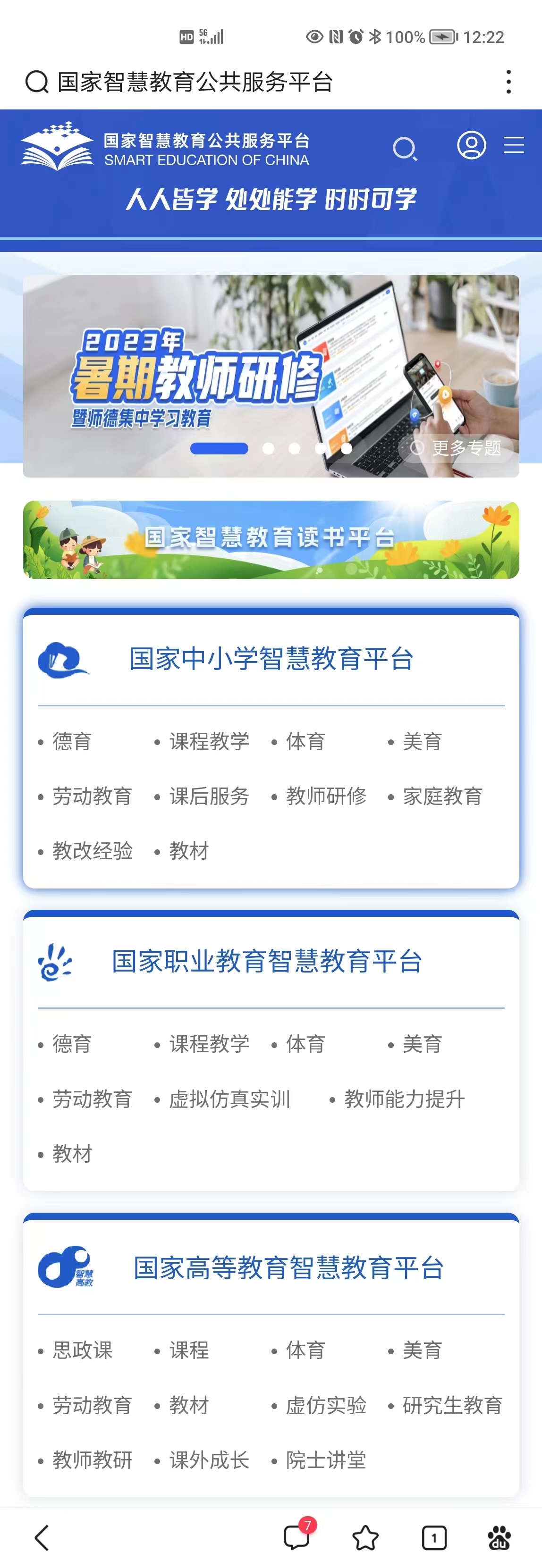Screen dimensions: 542x1568
Task: Bookmark this page with the star icon
Action: pyautogui.click(x=365, y=1538)
